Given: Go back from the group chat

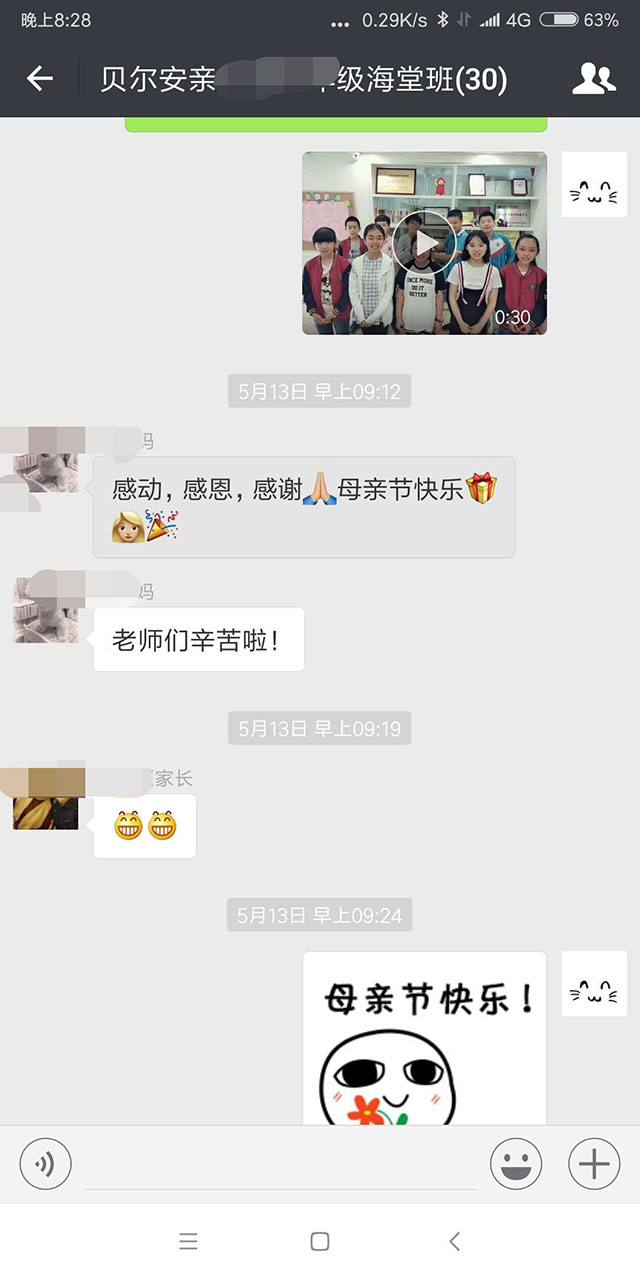Looking at the screenshot, I should (x=39, y=79).
